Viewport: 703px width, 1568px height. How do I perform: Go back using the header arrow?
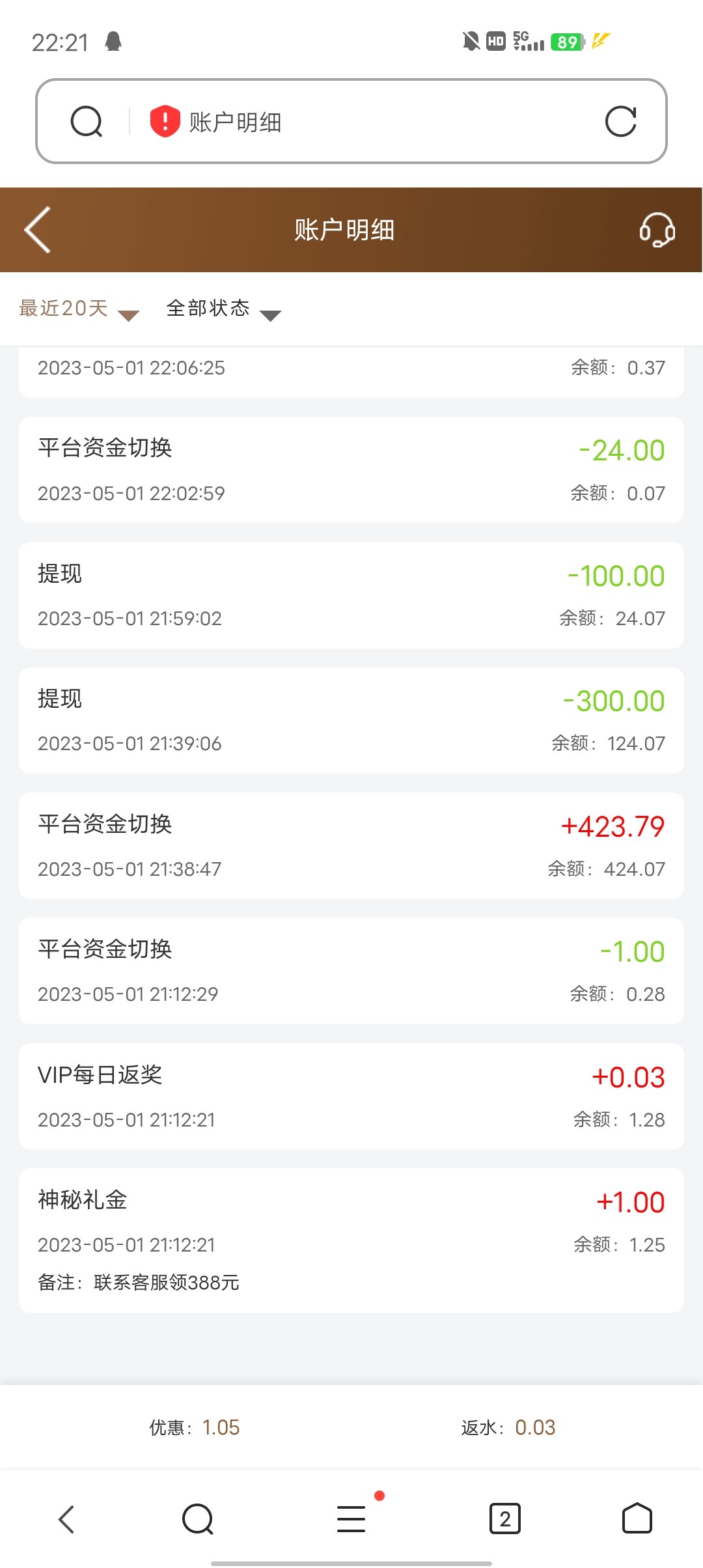click(38, 230)
